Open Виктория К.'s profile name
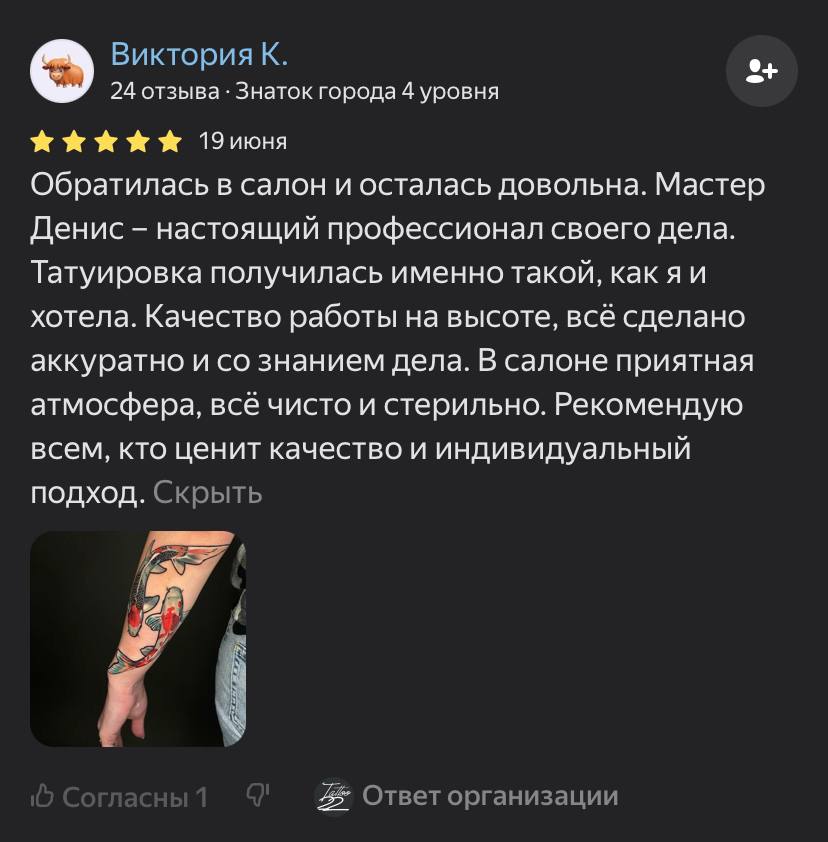The width and height of the screenshot is (828, 842). [x=199, y=53]
